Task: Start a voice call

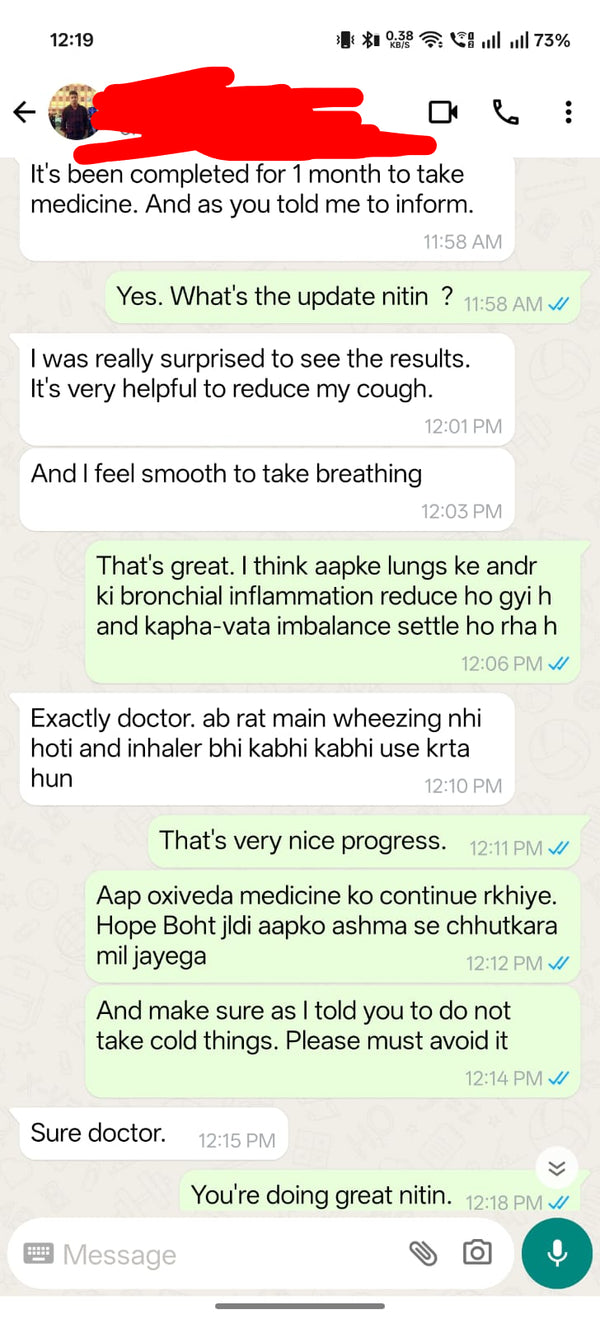Action: coord(506,112)
